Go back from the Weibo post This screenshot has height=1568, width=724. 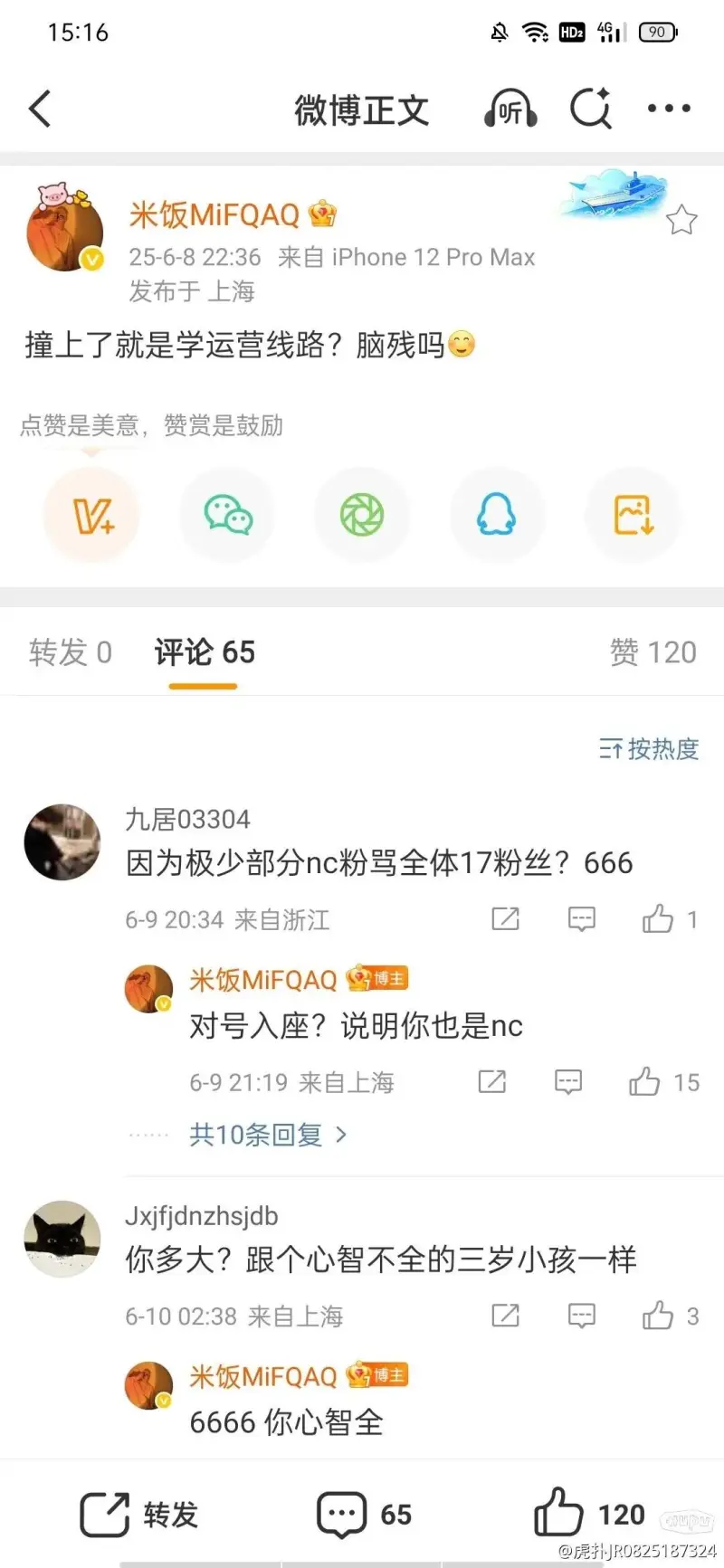click(x=40, y=109)
